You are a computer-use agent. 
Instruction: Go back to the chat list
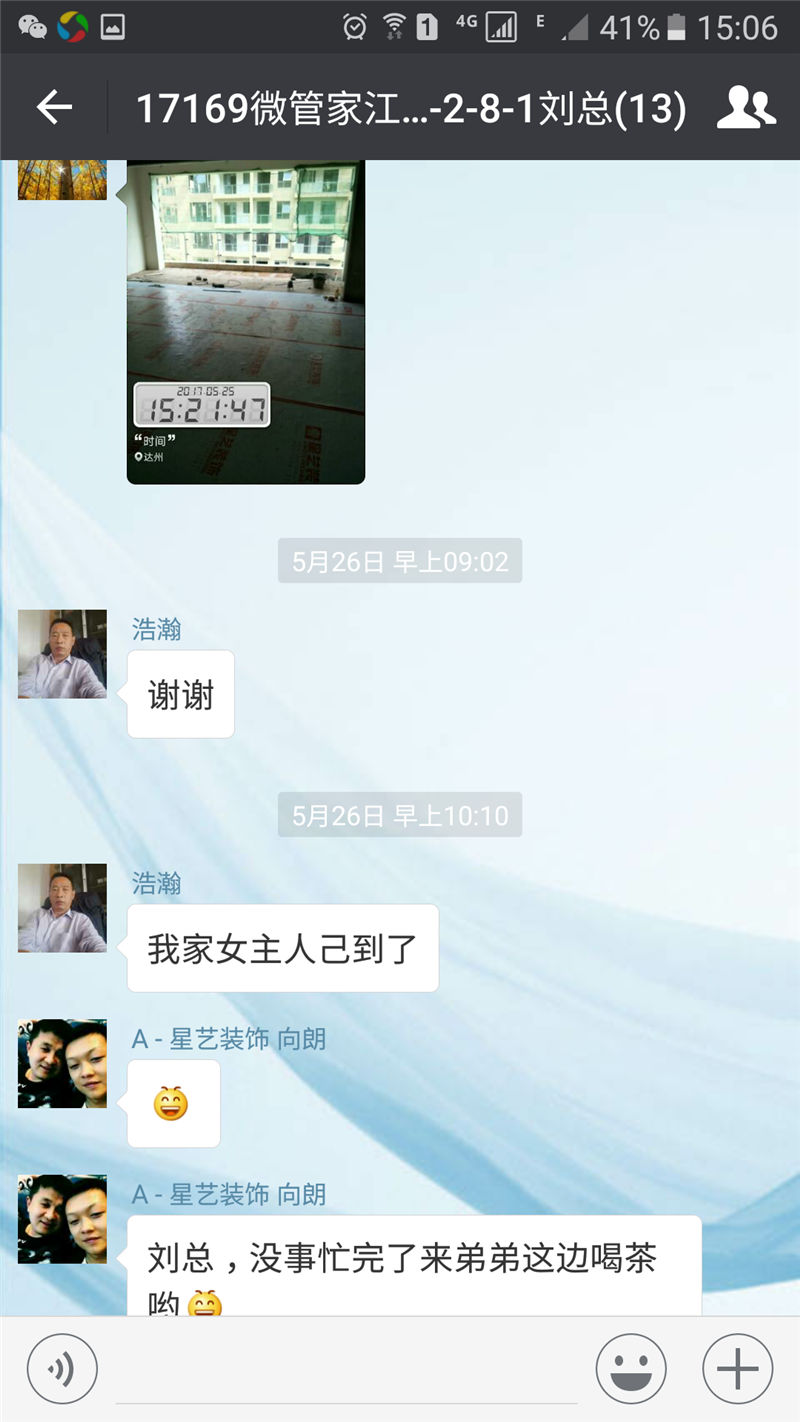(54, 108)
